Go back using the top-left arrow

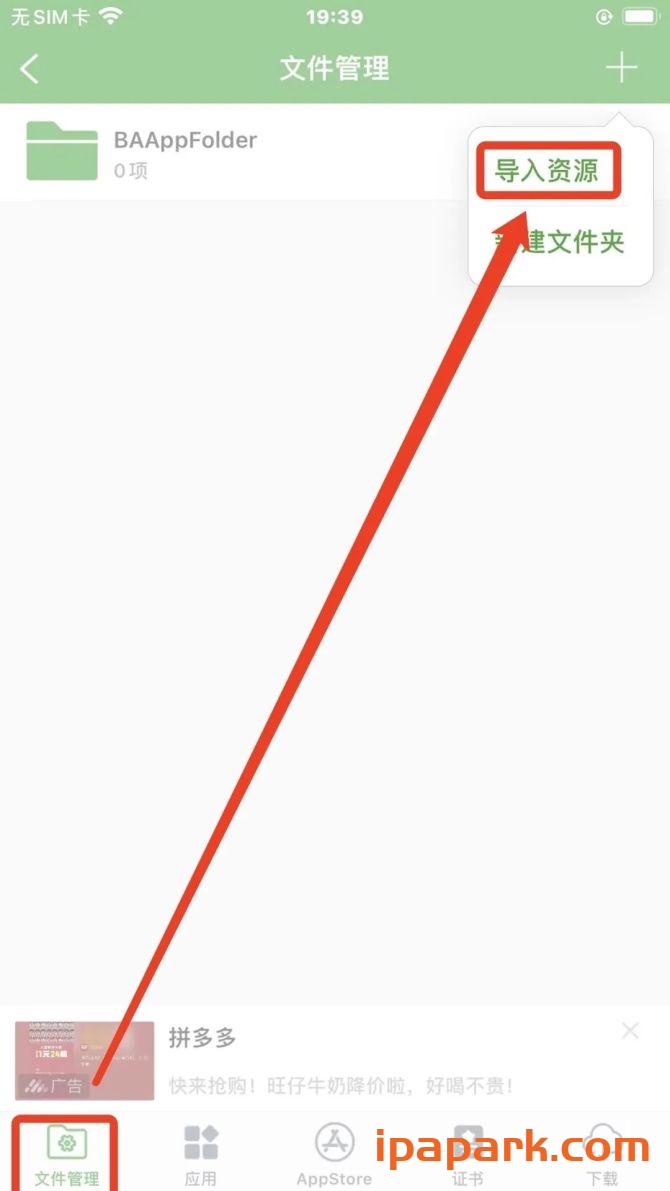click(30, 68)
